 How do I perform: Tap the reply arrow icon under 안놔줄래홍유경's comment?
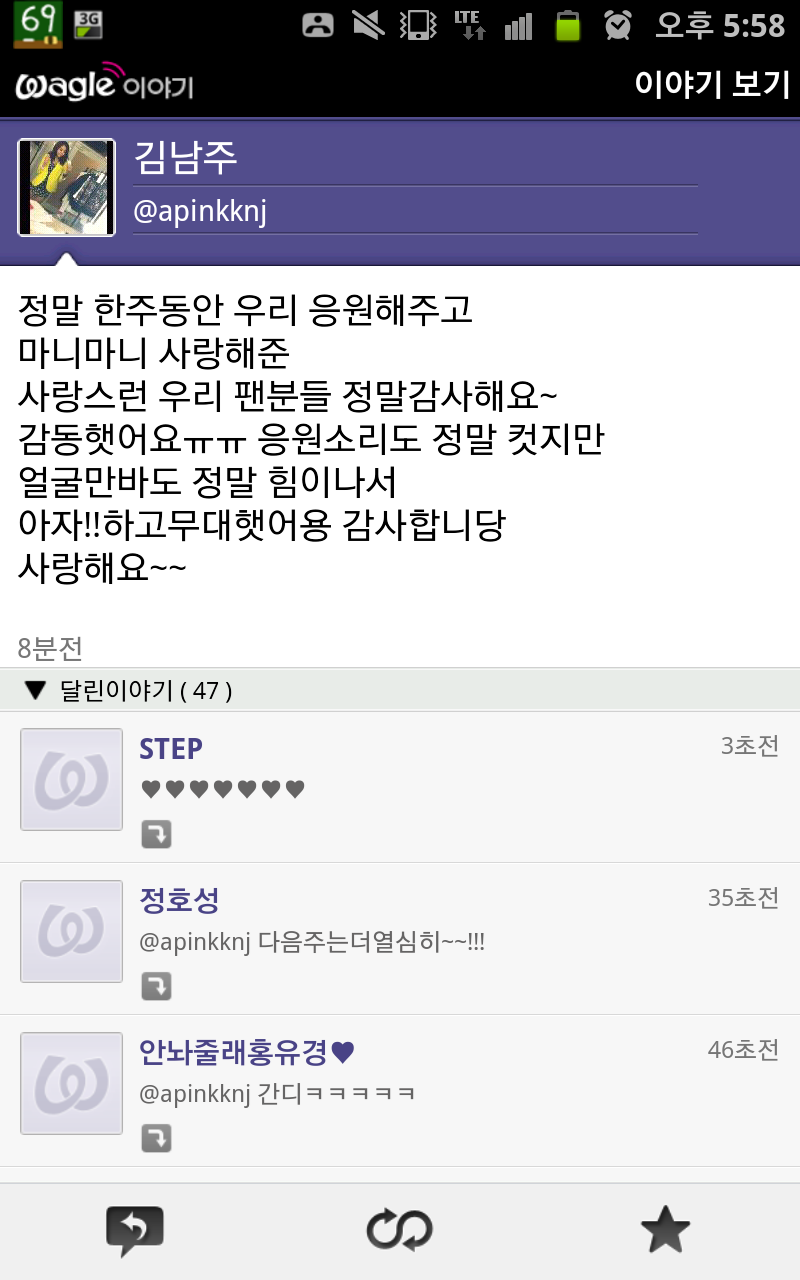point(156,1138)
